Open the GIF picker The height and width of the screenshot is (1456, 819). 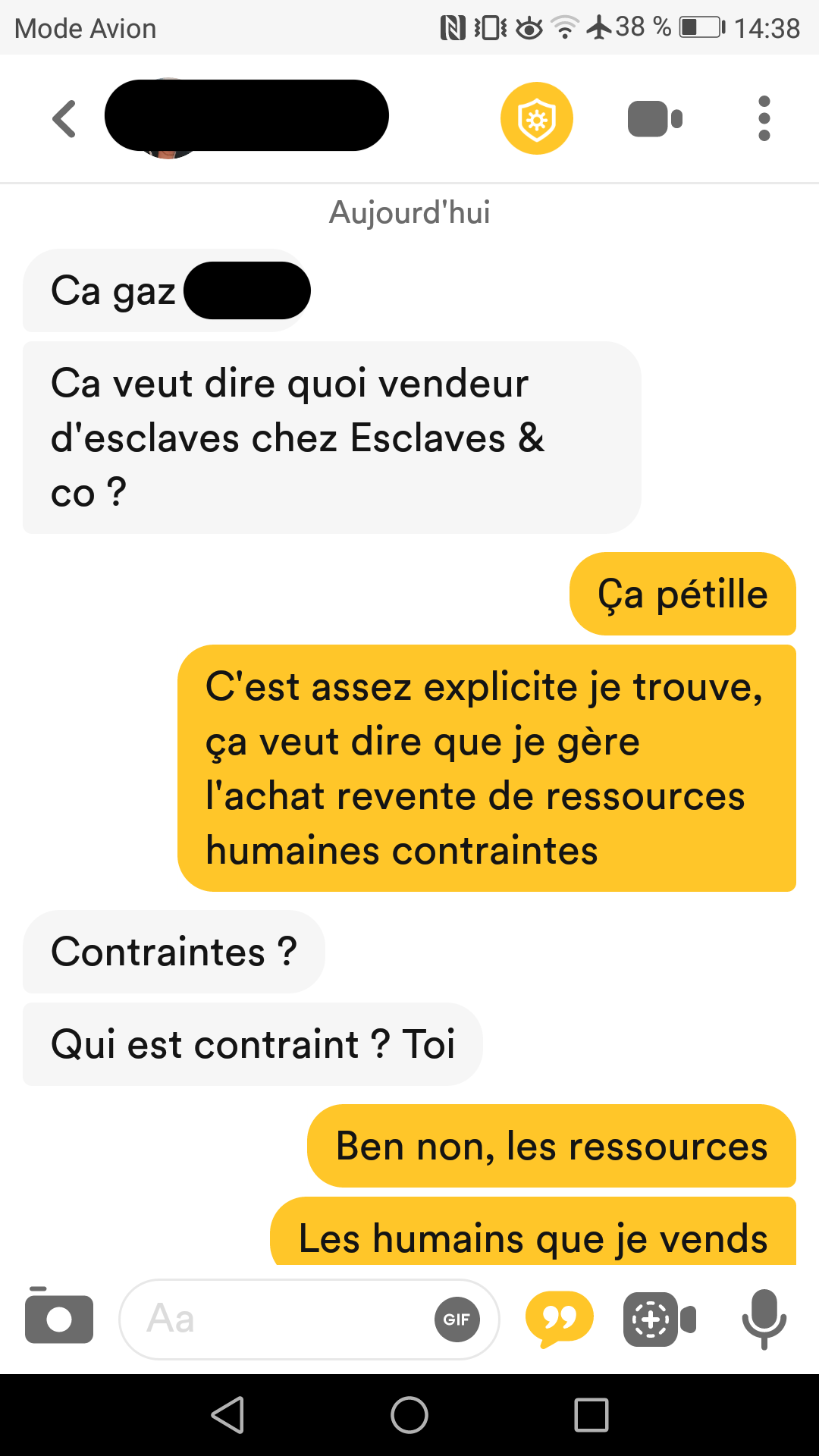point(457,1319)
